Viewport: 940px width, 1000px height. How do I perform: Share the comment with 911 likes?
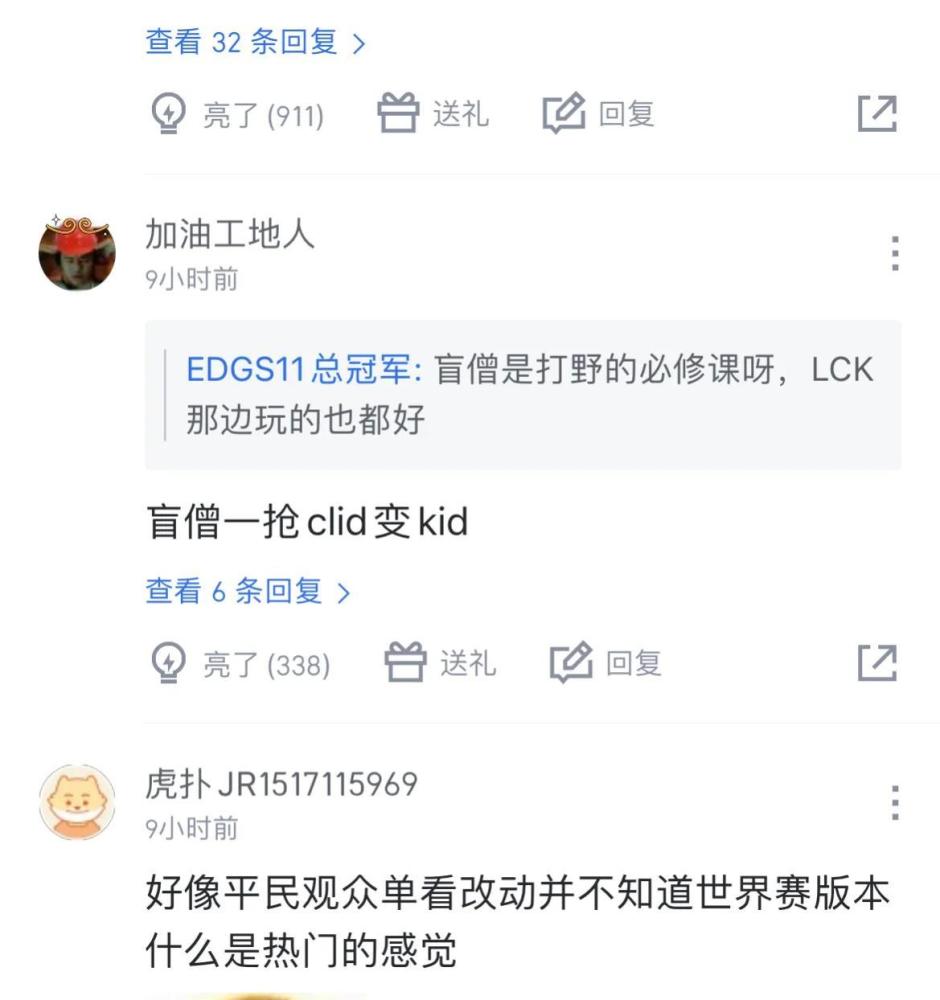pyautogui.click(x=877, y=114)
